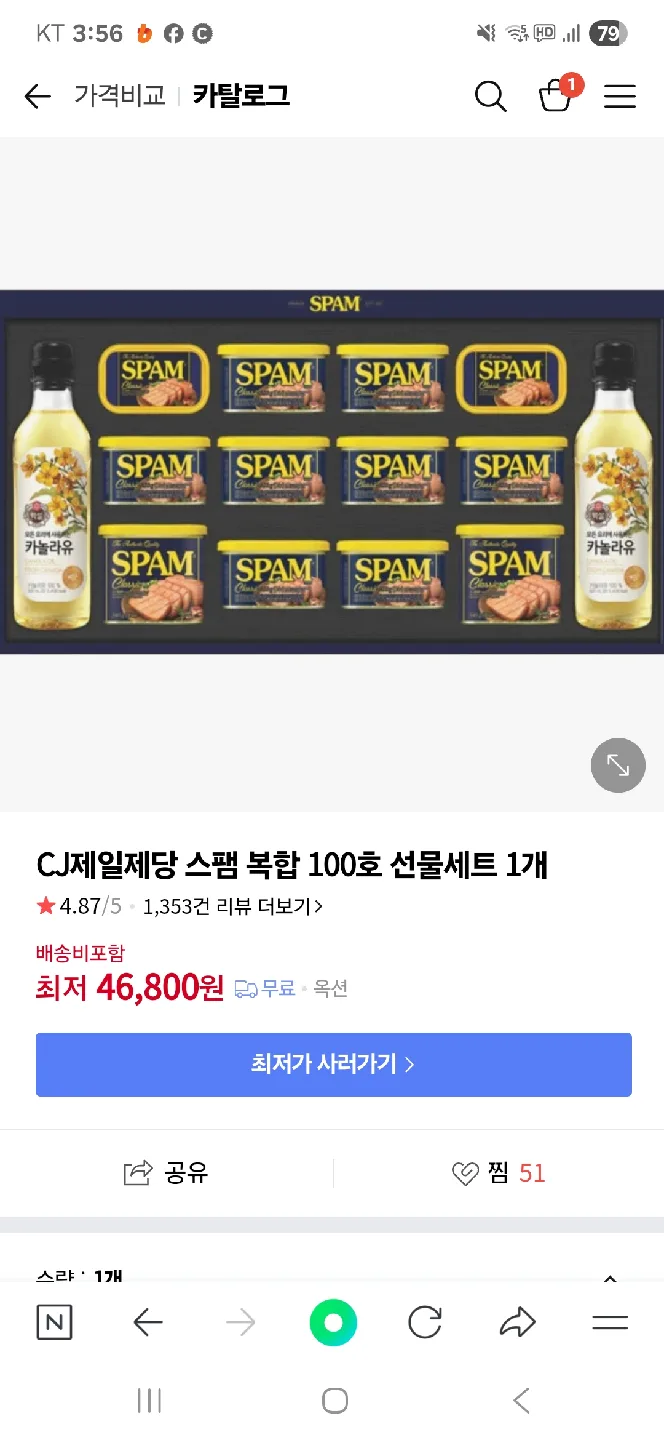Reload the current page
Screen dimensions: 664x1440
click(x=425, y=1323)
